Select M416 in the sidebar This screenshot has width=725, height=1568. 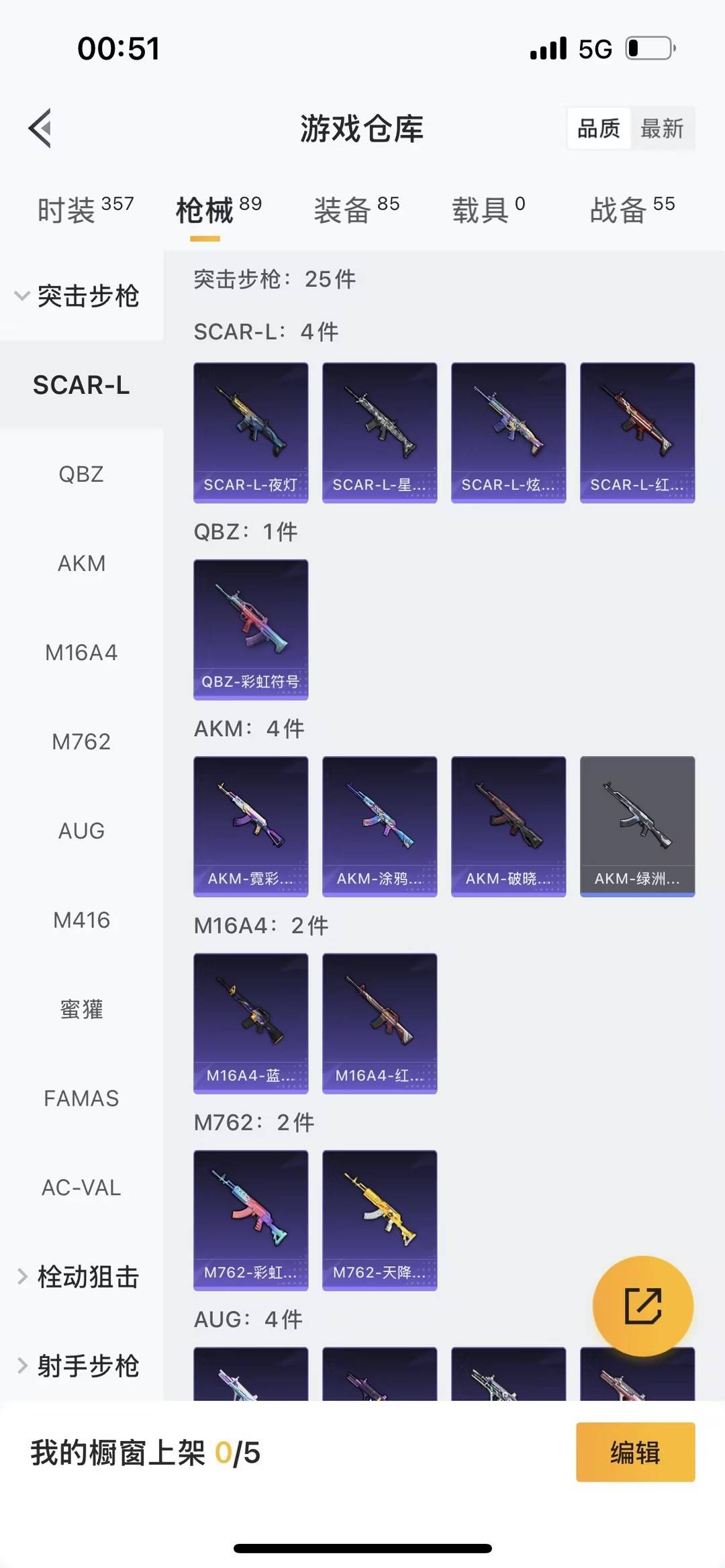[82, 921]
